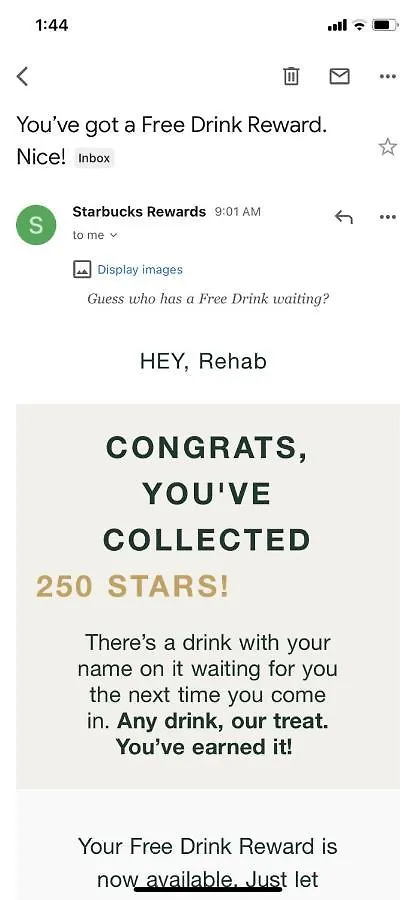Mark this email as unread
Viewport: 416px width, 900px height.
coord(340,76)
